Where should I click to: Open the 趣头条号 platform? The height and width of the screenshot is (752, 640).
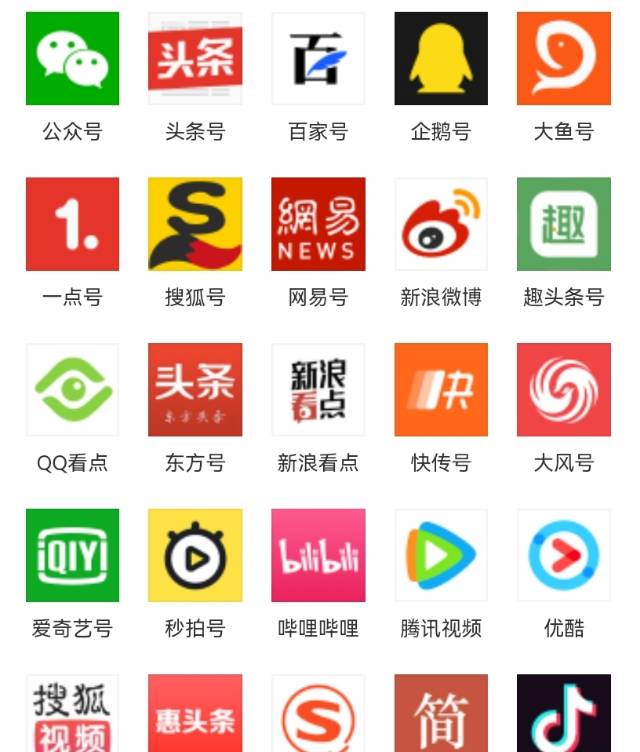pyautogui.click(x=564, y=224)
